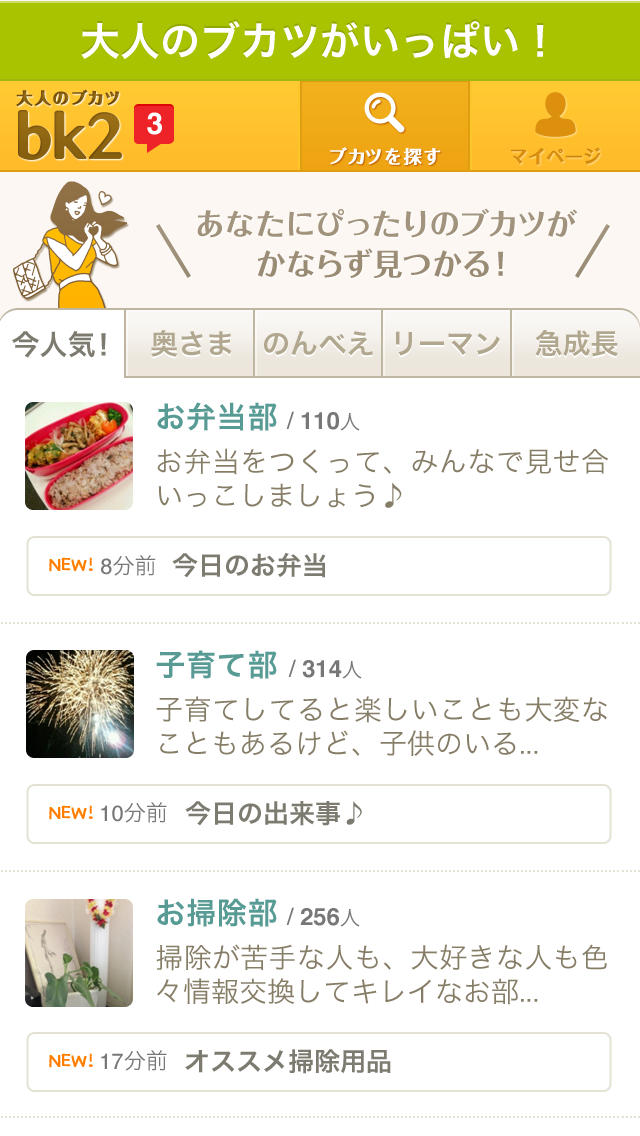Open the お掃除部 club
The height and width of the screenshot is (1136, 640).
[217, 913]
